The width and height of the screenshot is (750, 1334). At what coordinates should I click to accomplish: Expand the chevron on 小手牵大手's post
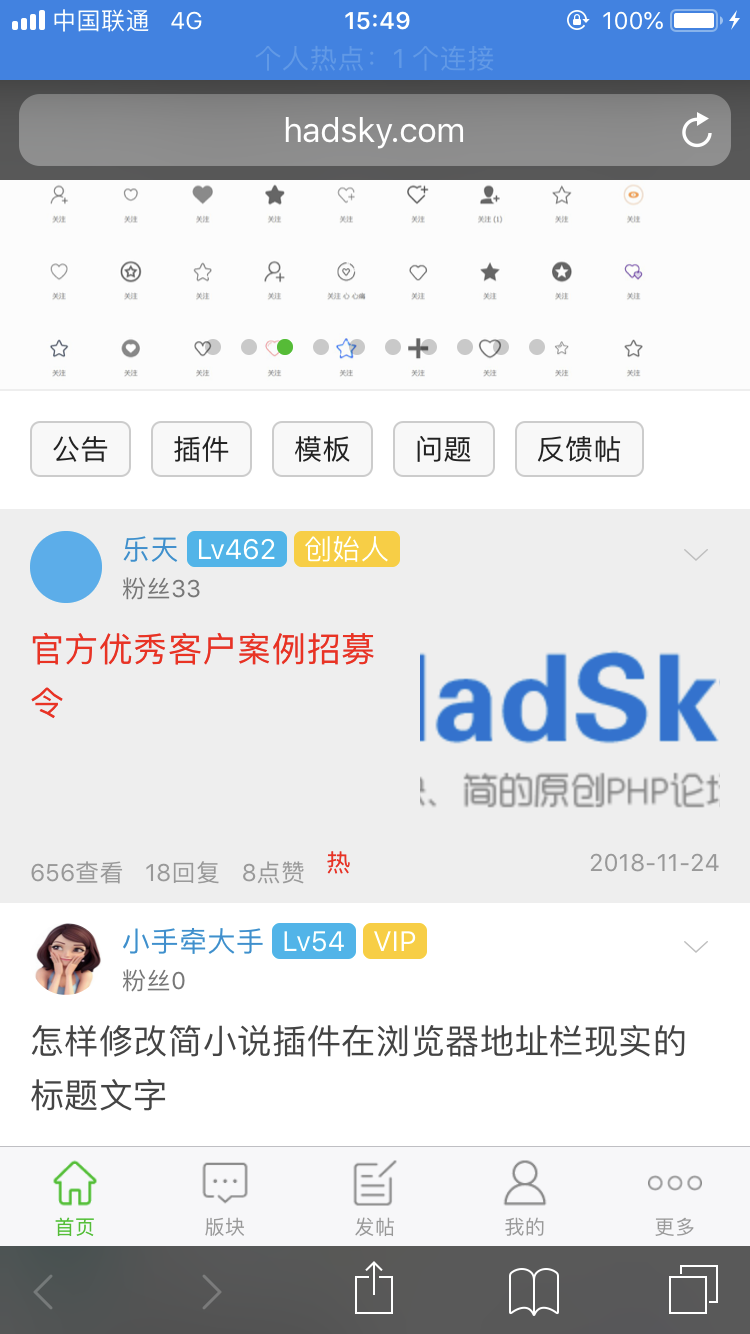(x=695, y=946)
